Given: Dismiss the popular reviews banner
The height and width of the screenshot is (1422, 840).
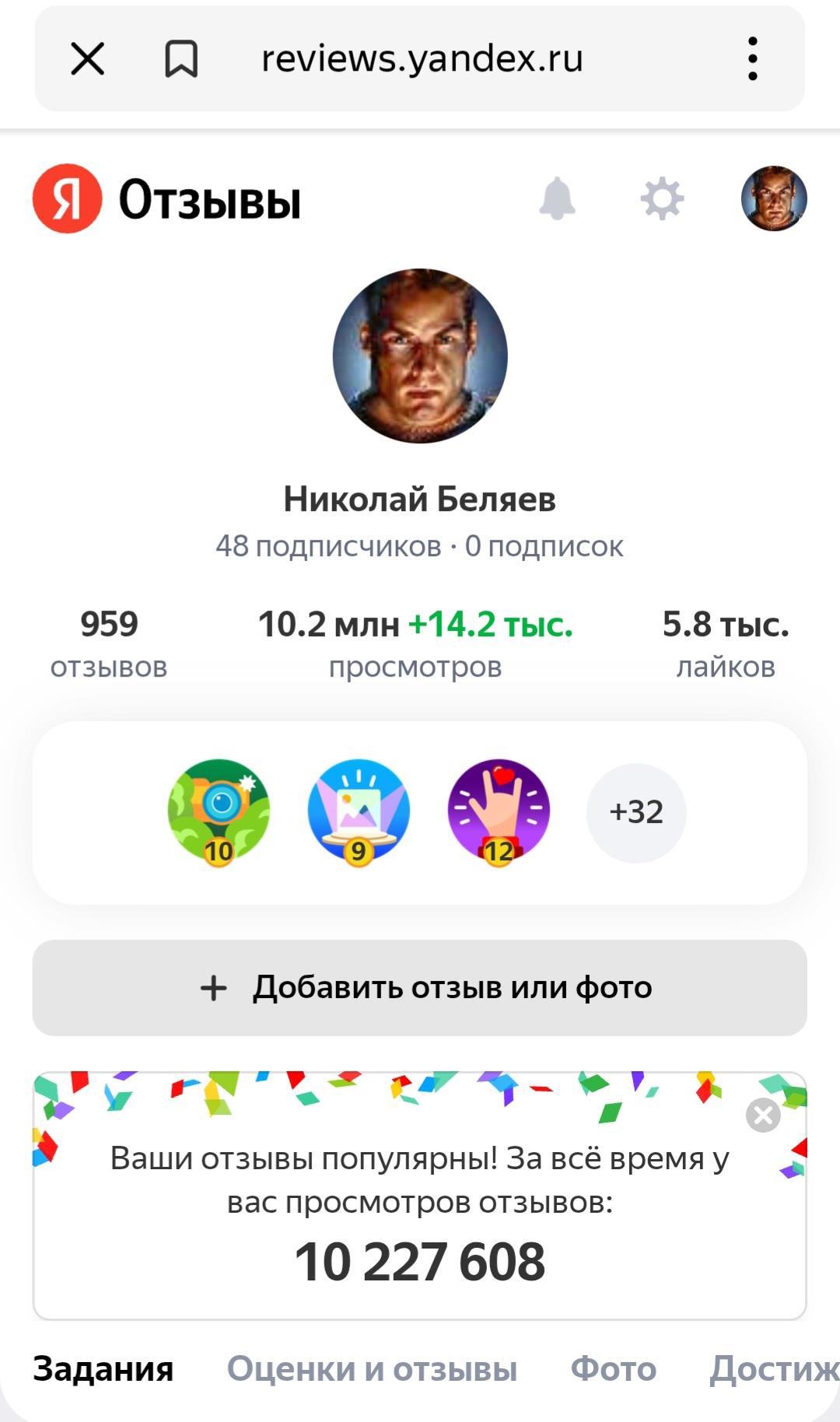Looking at the screenshot, I should (763, 1115).
